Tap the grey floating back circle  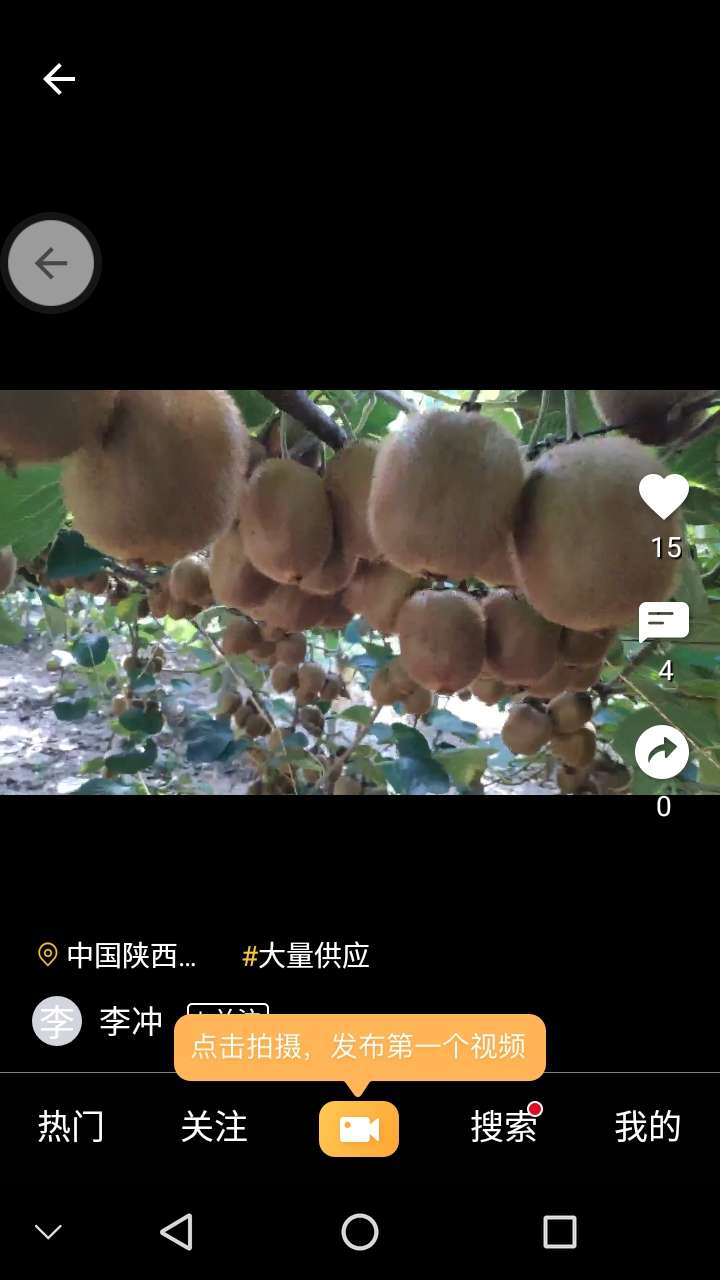click(51, 263)
